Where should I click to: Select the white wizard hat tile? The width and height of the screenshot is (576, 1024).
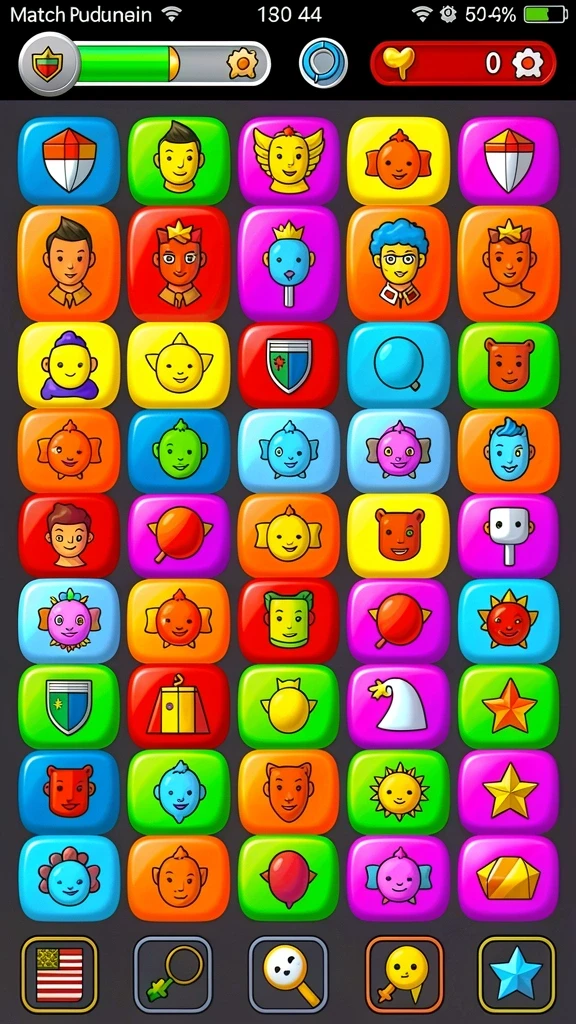click(398, 707)
